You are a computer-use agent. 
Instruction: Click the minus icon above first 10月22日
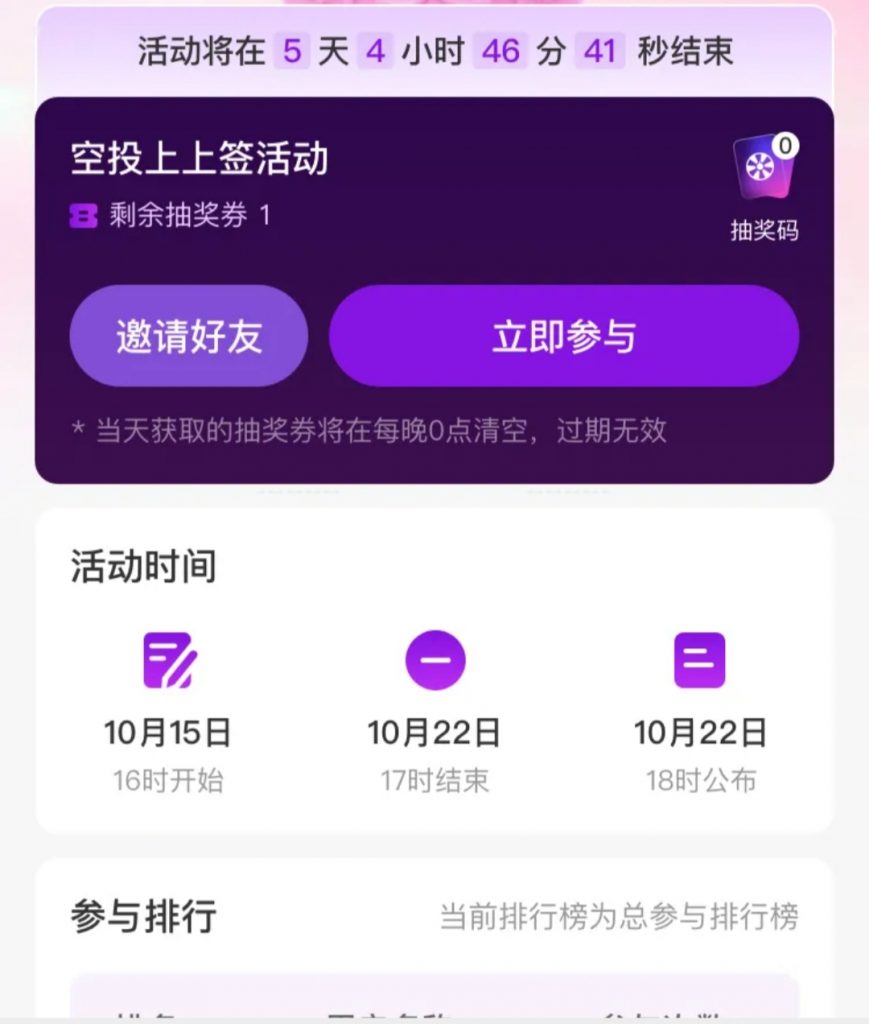click(x=433, y=660)
